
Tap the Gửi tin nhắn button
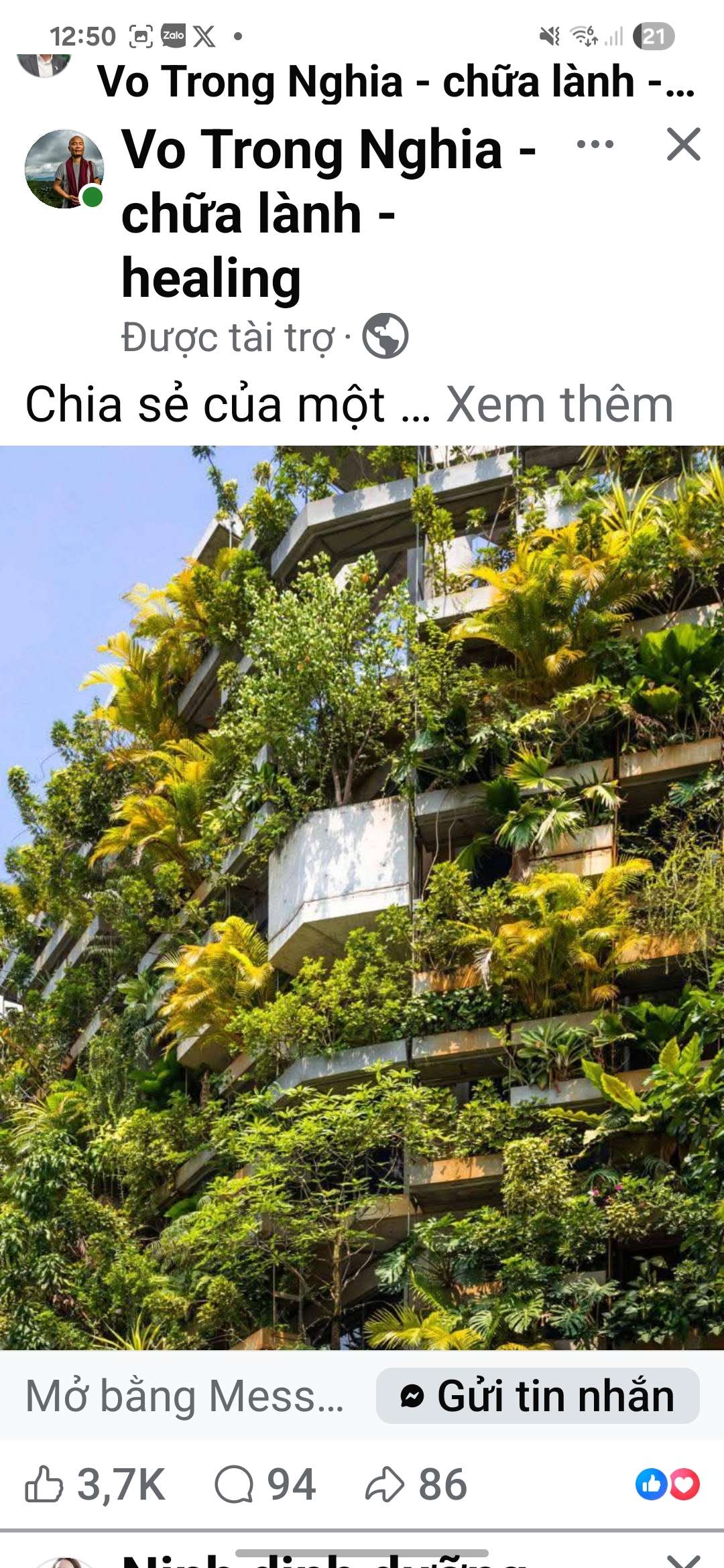538,1396
